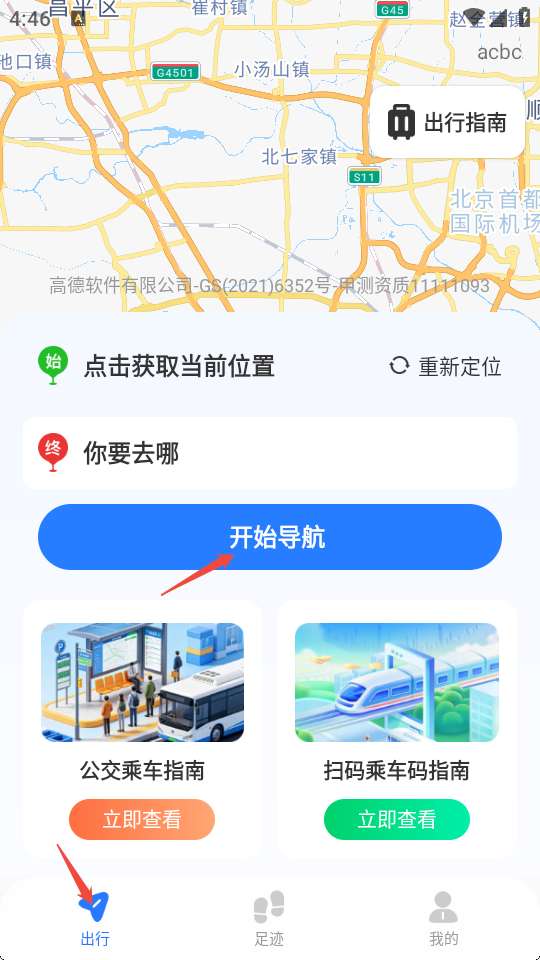Switch to the 出行 tab
This screenshot has height=960, width=540.
click(x=94, y=918)
